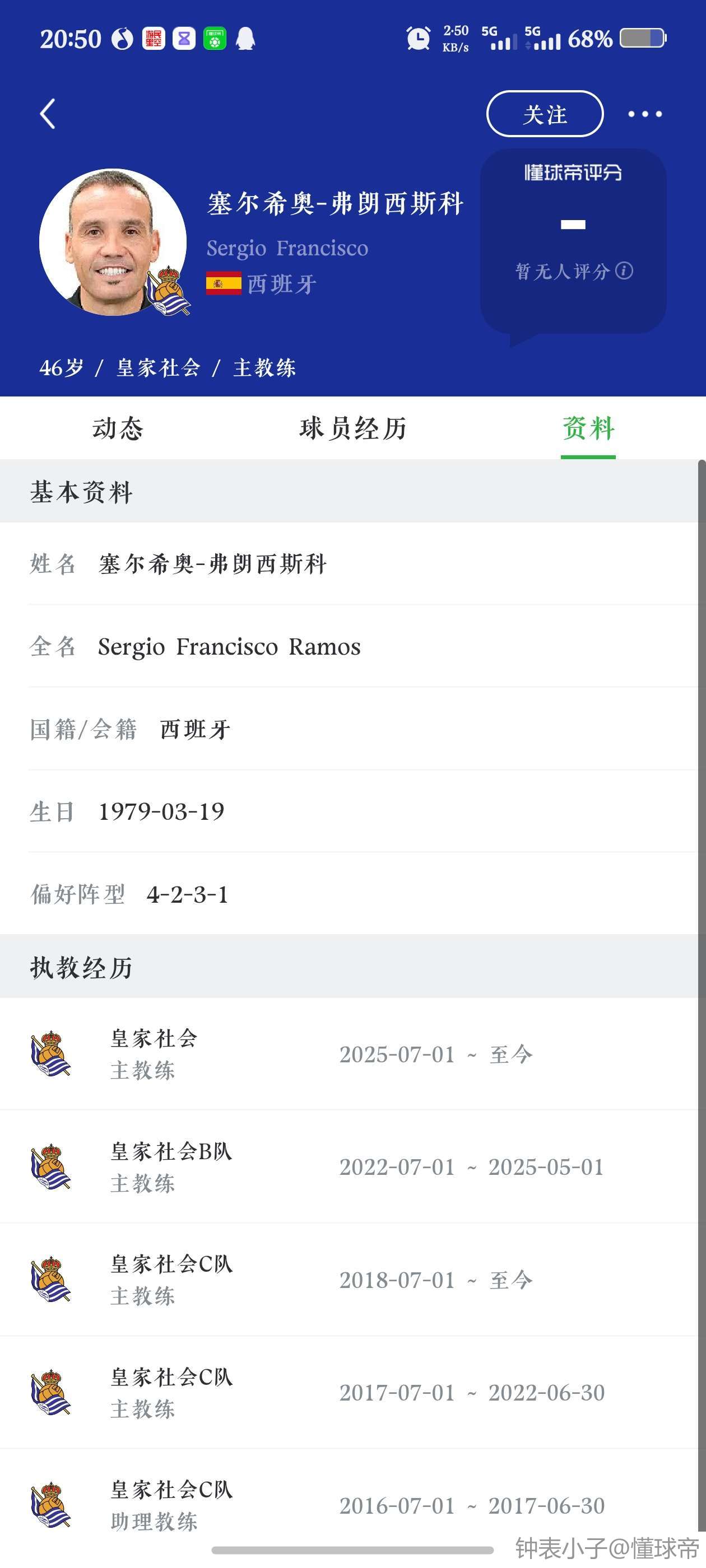The height and width of the screenshot is (1568, 706).
Task: Open the three-dot overflow menu
Action: [644, 114]
